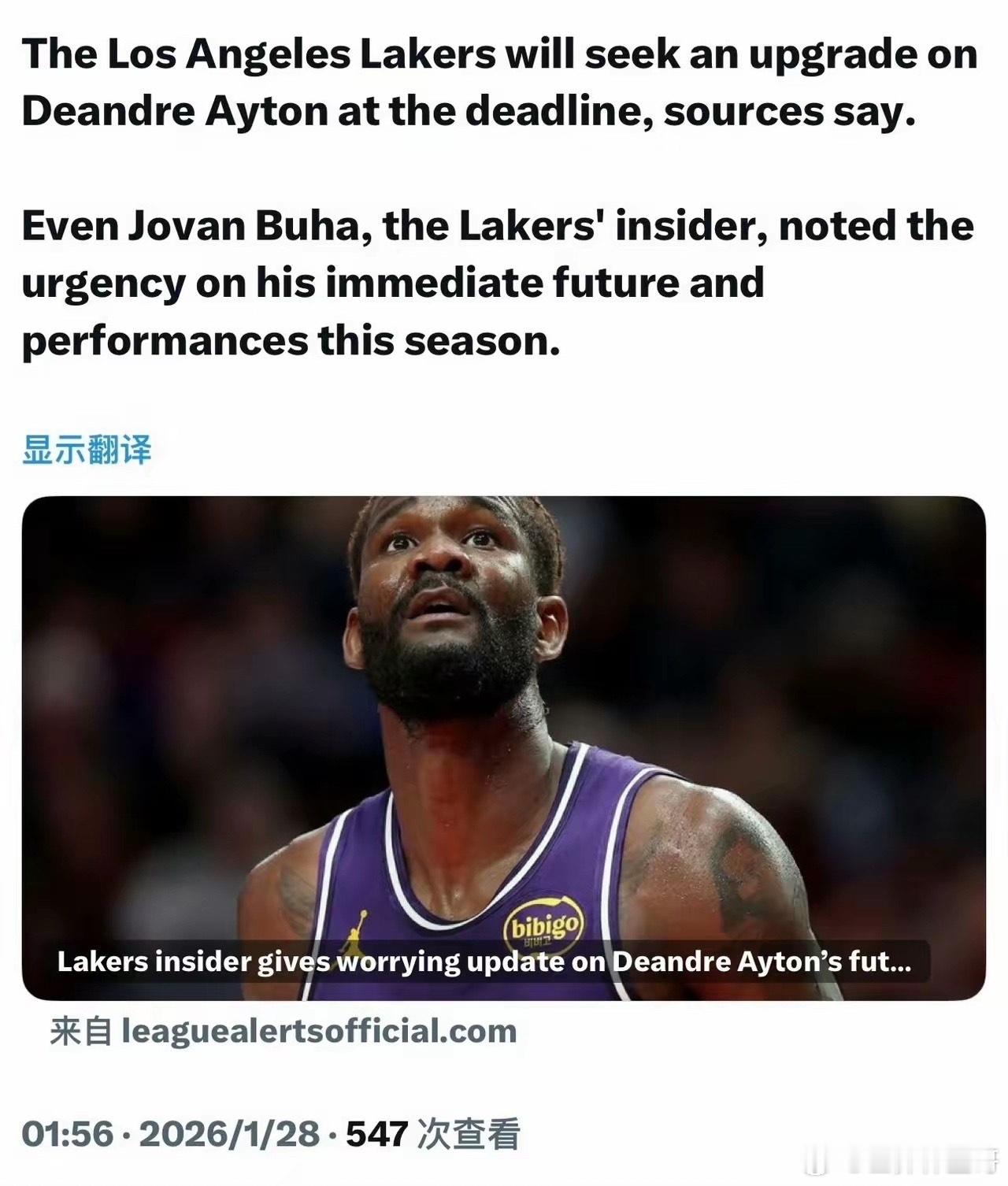Click the Jovan Buha paragraph text
Viewport: 1008px width, 1186px height.
pyautogui.click(x=496, y=284)
